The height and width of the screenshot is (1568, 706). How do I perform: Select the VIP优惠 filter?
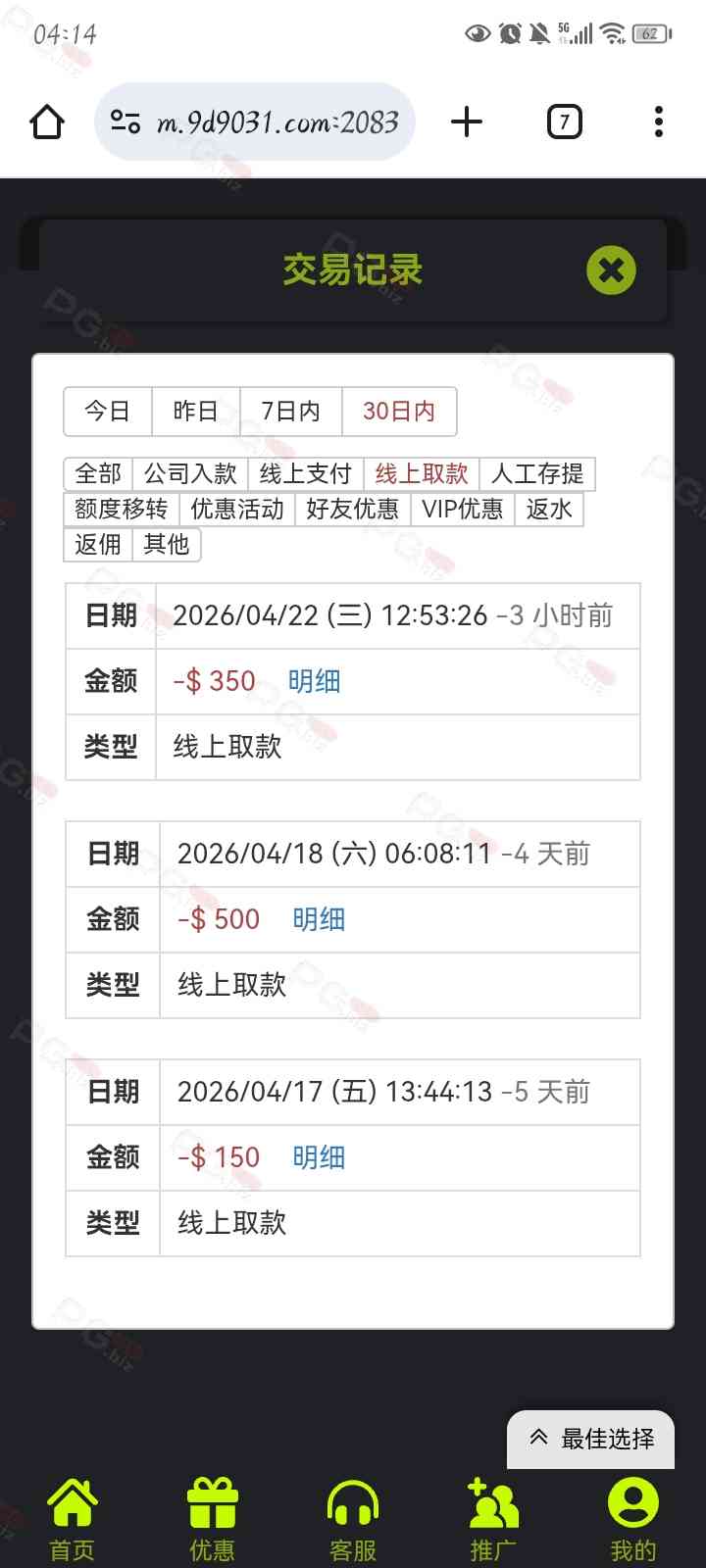coord(462,510)
